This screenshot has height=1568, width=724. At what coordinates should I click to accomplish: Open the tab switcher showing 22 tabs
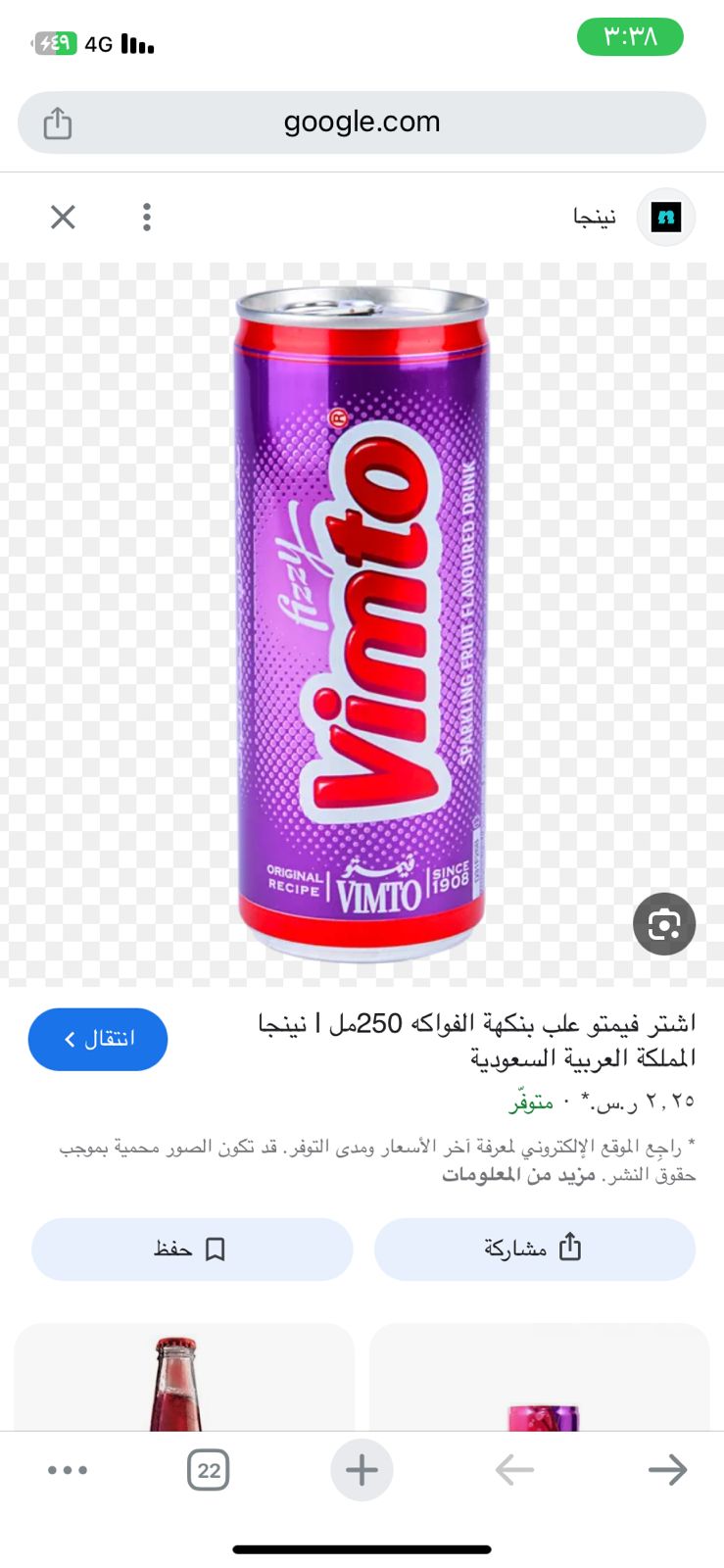click(208, 1469)
